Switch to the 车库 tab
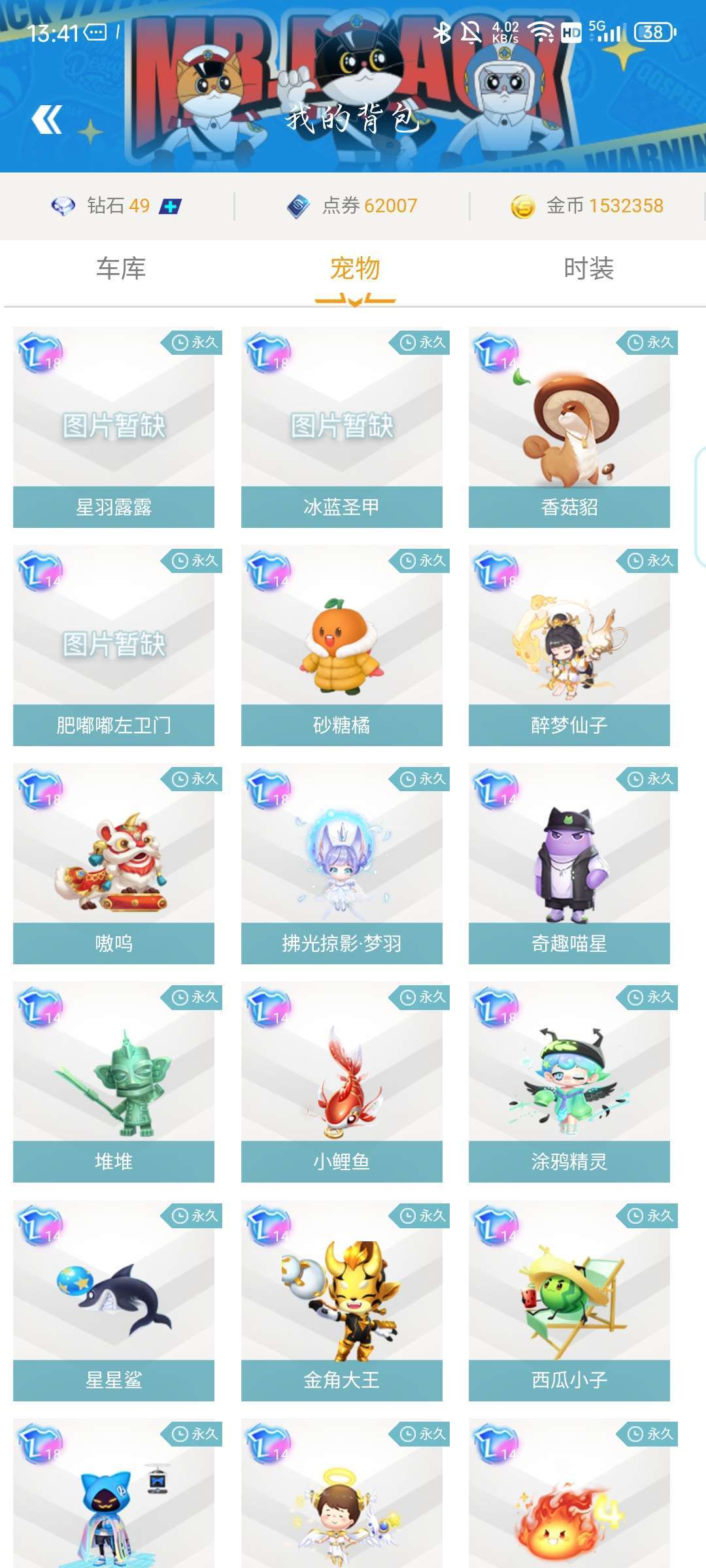The image size is (706, 1568). (x=121, y=269)
